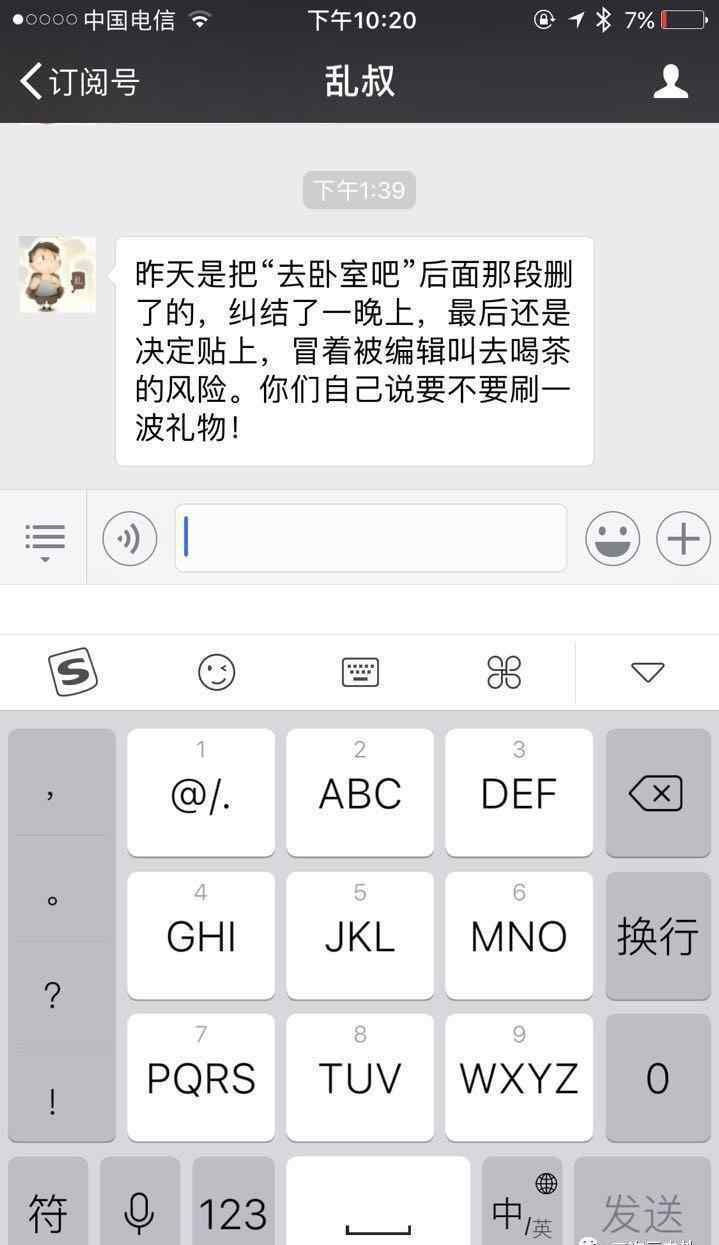Switch to the account menu list icon
719x1245 pixels.
coord(45,539)
